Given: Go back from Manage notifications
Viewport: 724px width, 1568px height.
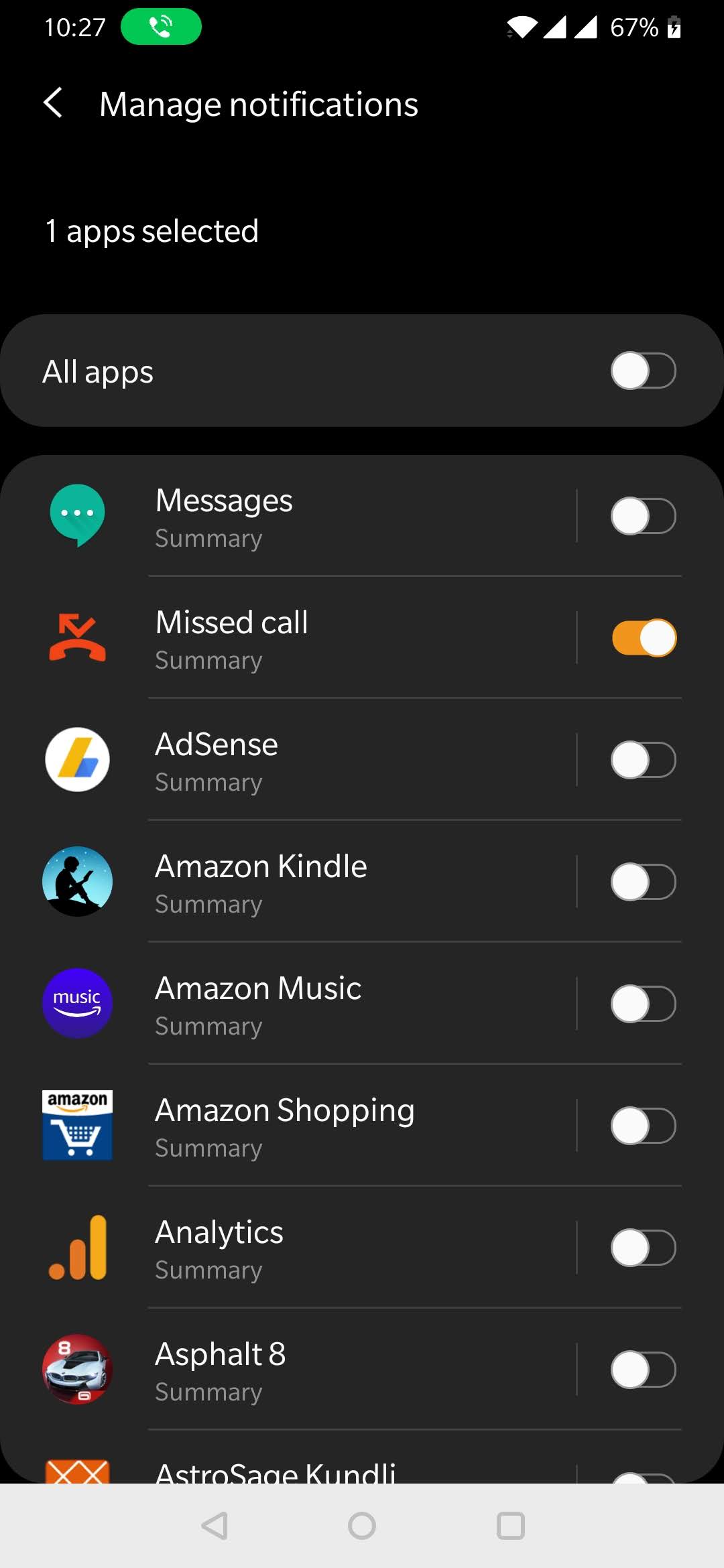Looking at the screenshot, I should click(54, 104).
